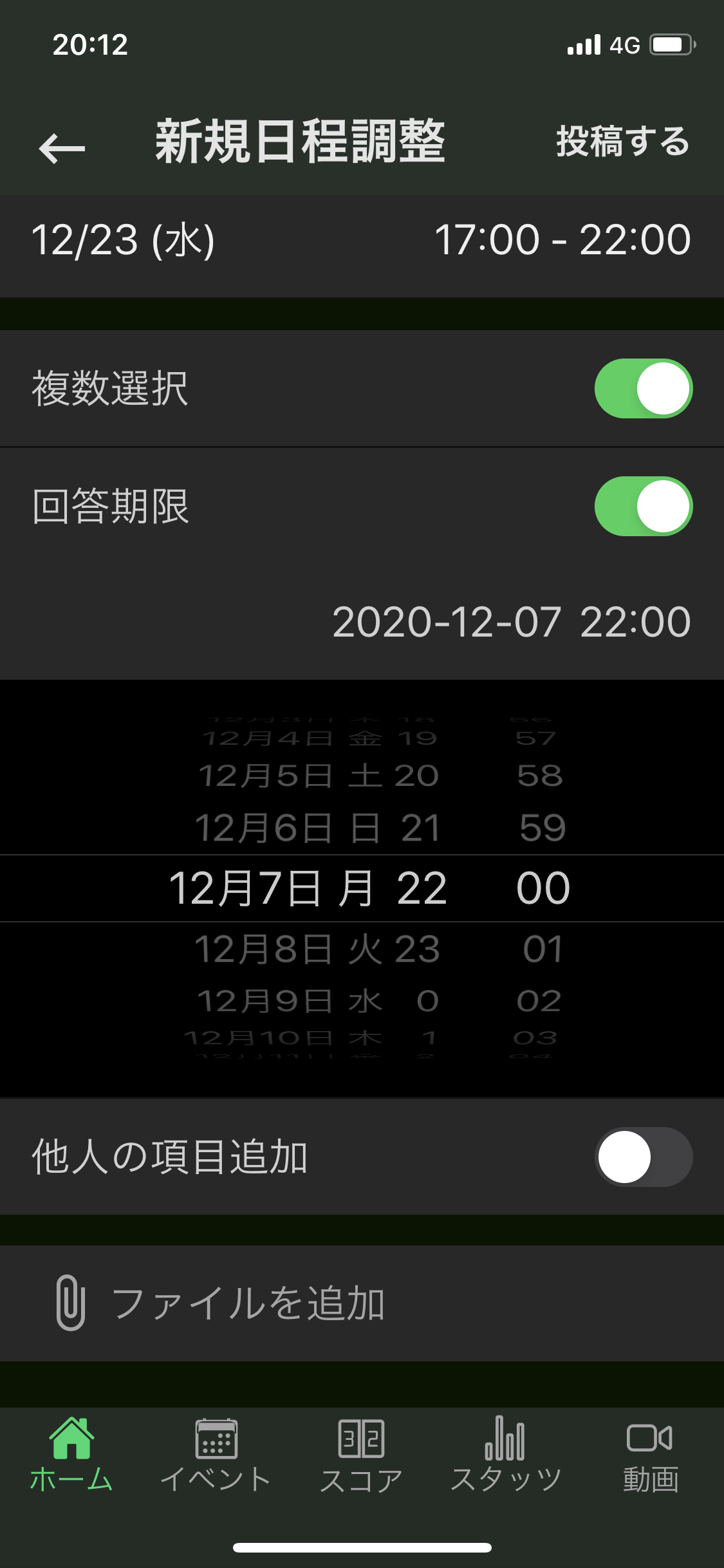
Task: Tap 投稿する to post the schedule
Action: pyautogui.click(x=623, y=142)
